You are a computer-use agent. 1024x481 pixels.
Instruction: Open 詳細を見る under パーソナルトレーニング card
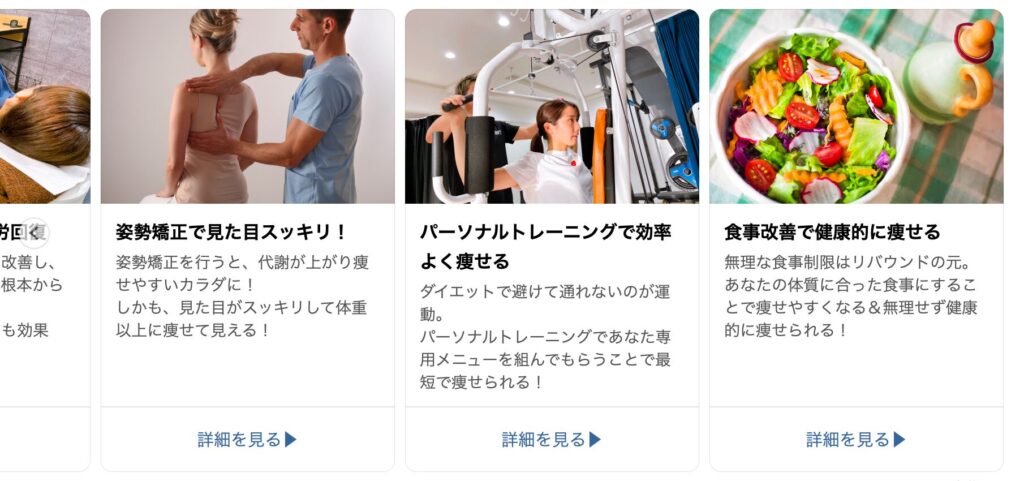[x=551, y=439]
